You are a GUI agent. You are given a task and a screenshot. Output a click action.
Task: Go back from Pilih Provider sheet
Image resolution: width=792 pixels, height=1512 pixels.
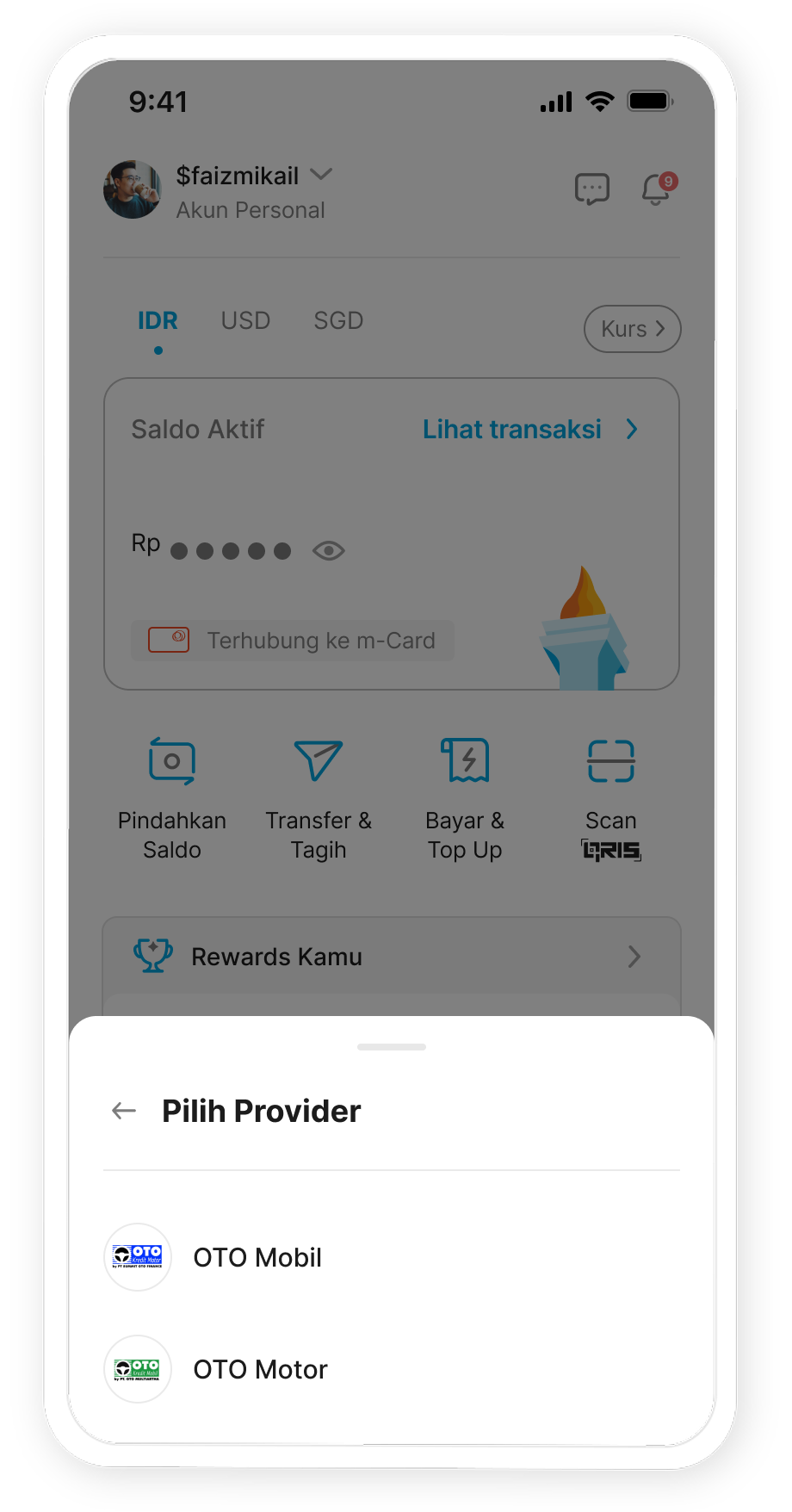click(124, 1111)
